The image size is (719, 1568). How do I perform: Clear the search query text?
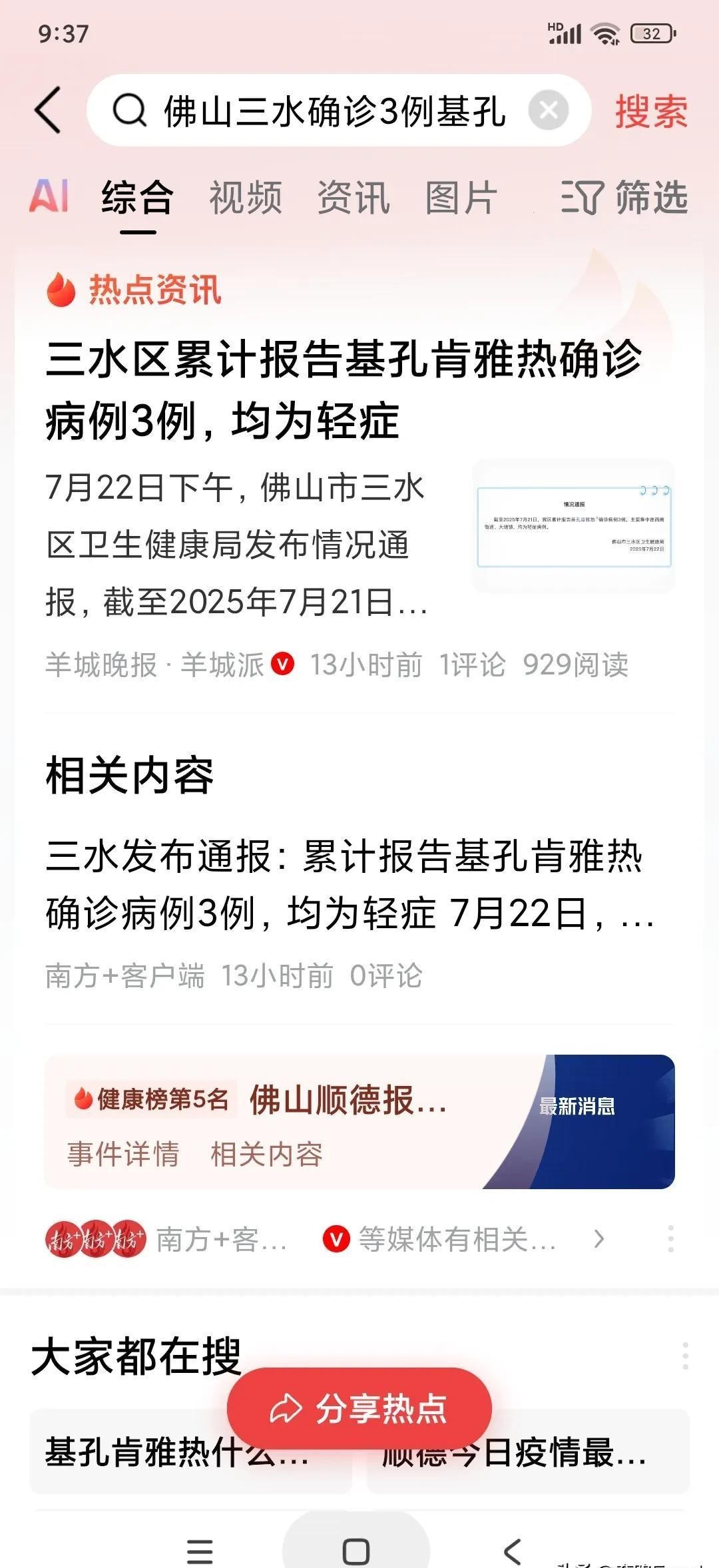pyautogui.click(x=548, y=110)
